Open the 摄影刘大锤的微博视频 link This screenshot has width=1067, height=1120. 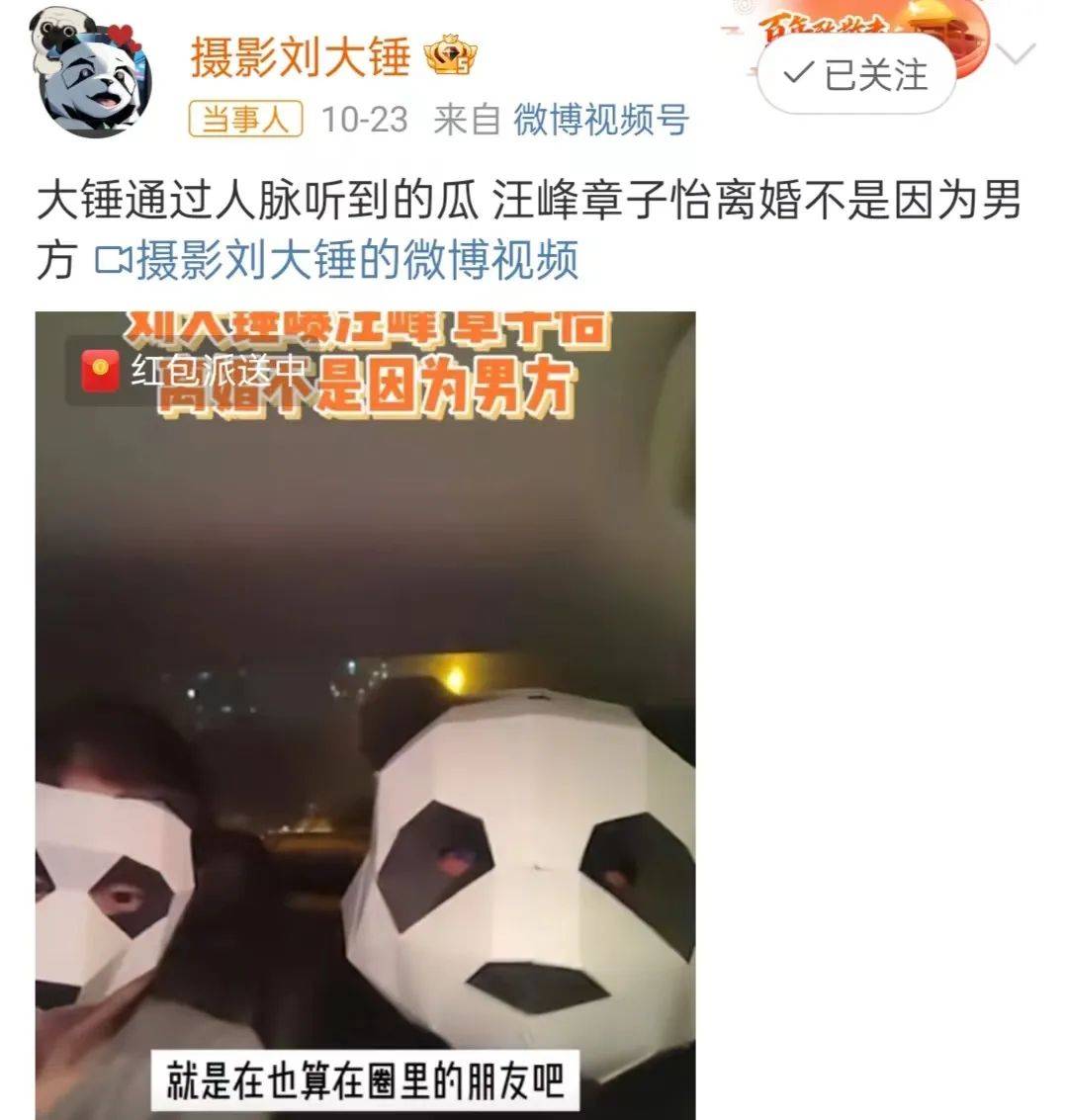[x=338, y=261]
